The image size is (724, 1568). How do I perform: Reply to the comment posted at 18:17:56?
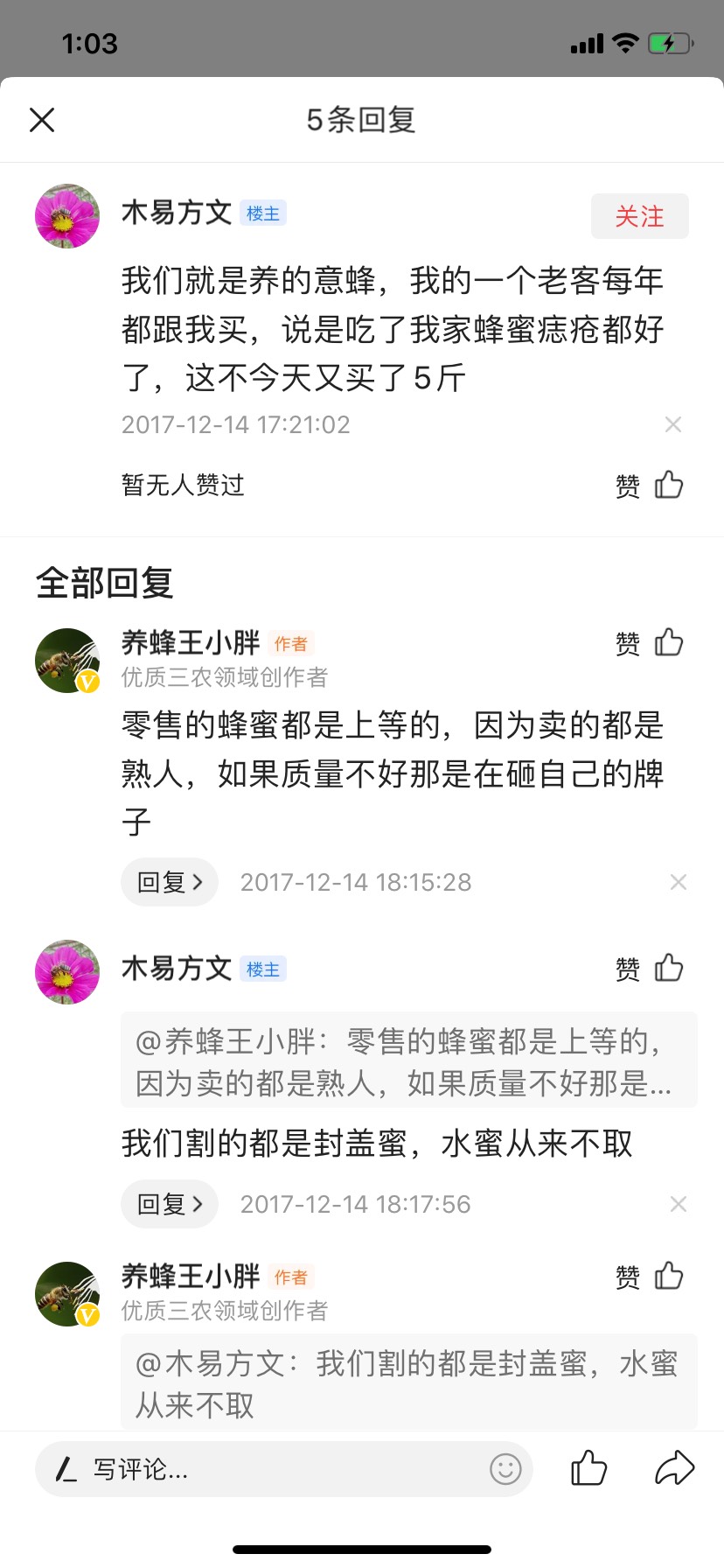[x=170, y=1204]
